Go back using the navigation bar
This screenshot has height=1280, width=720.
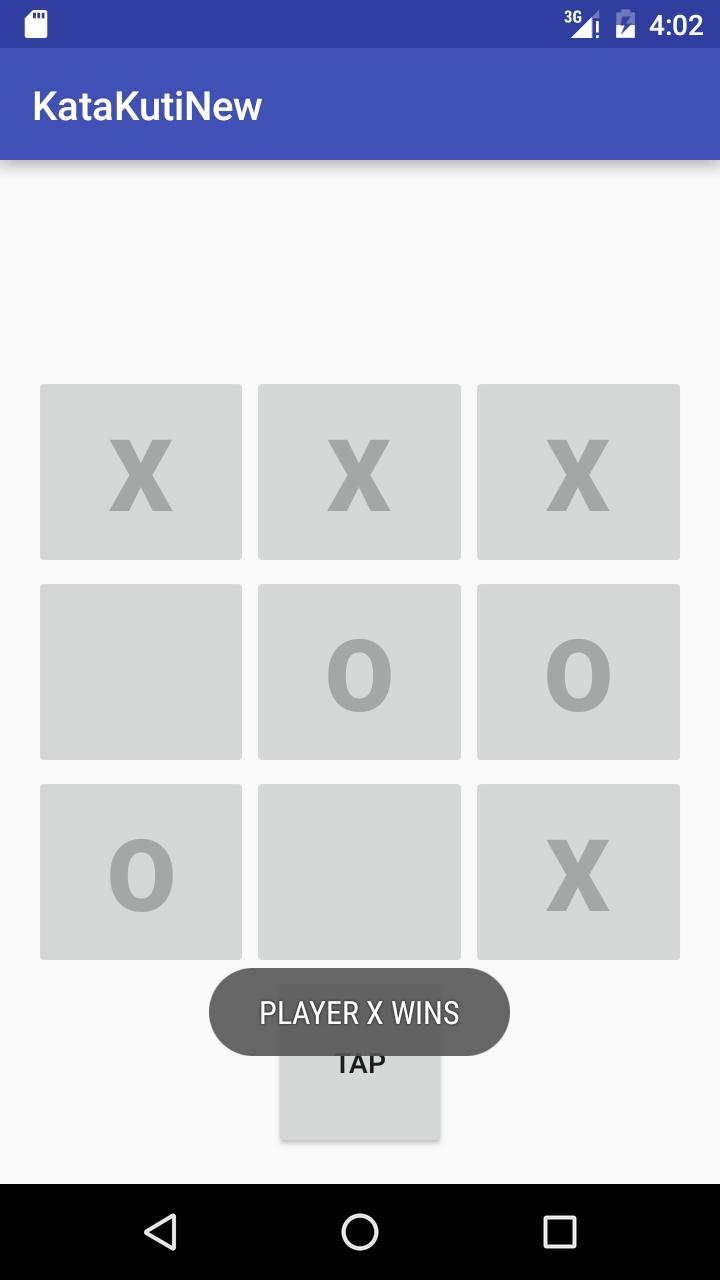coord(161,1232)
